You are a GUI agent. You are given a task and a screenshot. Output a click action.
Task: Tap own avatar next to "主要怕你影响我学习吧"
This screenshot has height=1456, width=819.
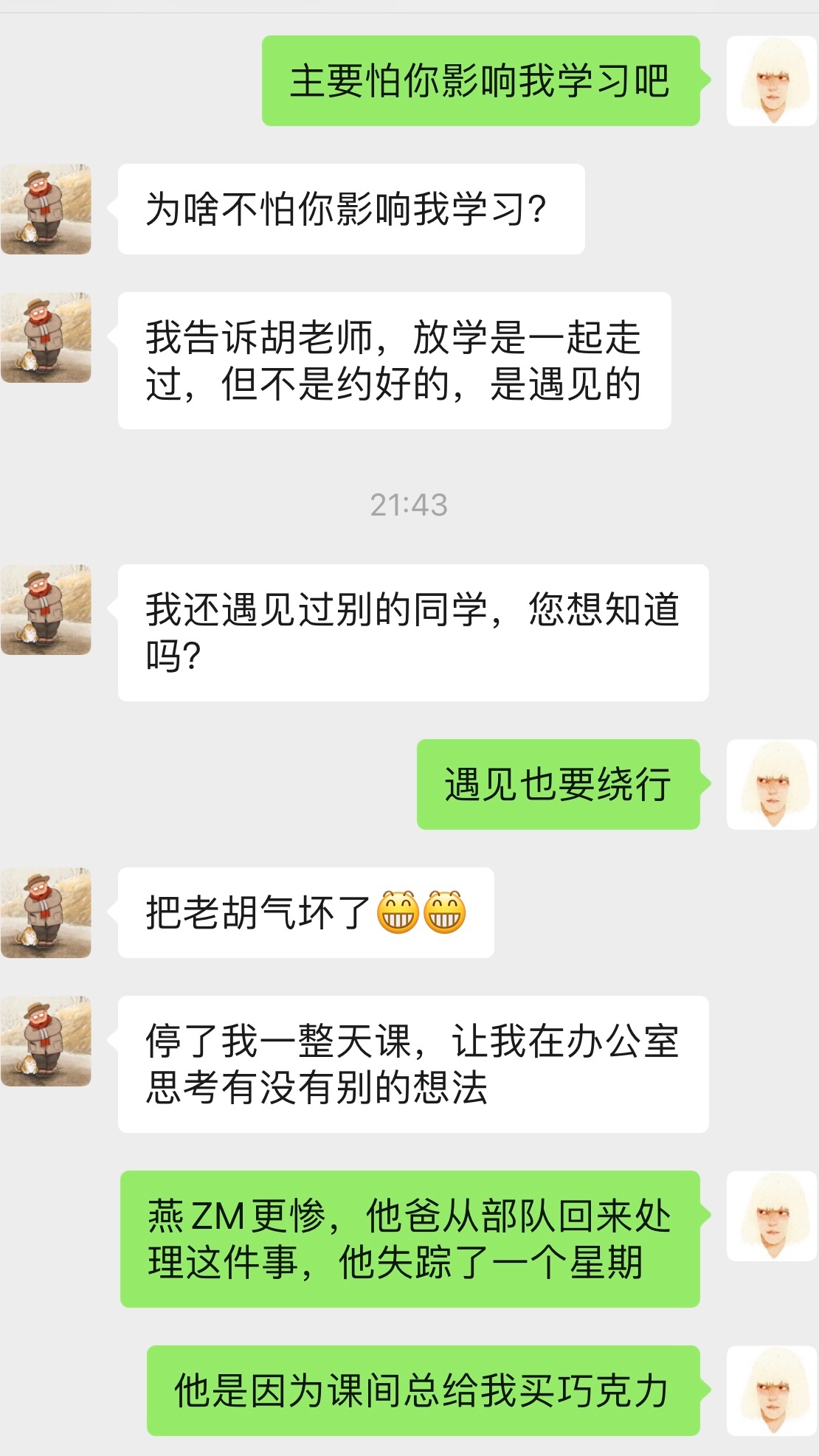(x=772, y=81)
